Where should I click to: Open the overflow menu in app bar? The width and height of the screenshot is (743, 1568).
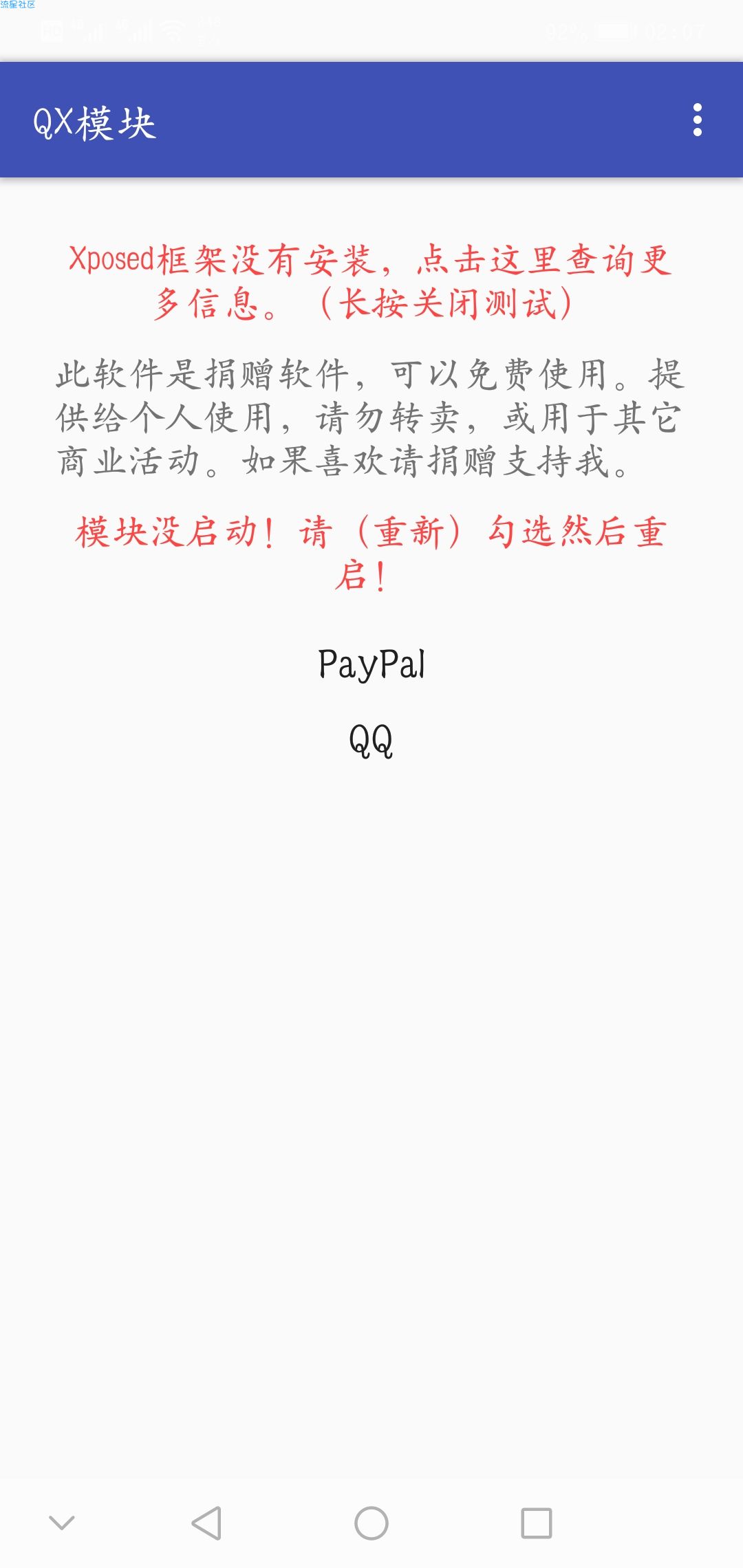pos(698,120)
